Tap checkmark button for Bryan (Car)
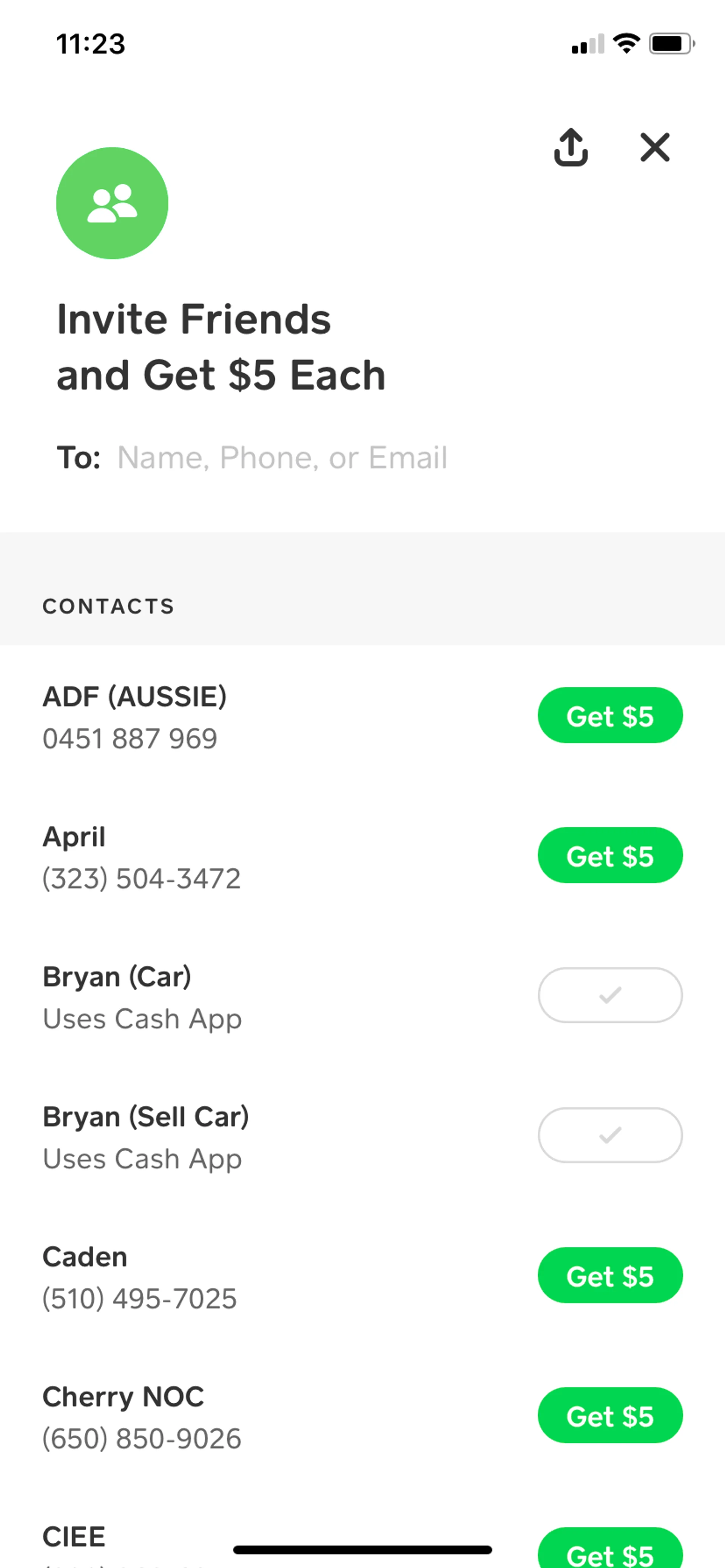 610,996
